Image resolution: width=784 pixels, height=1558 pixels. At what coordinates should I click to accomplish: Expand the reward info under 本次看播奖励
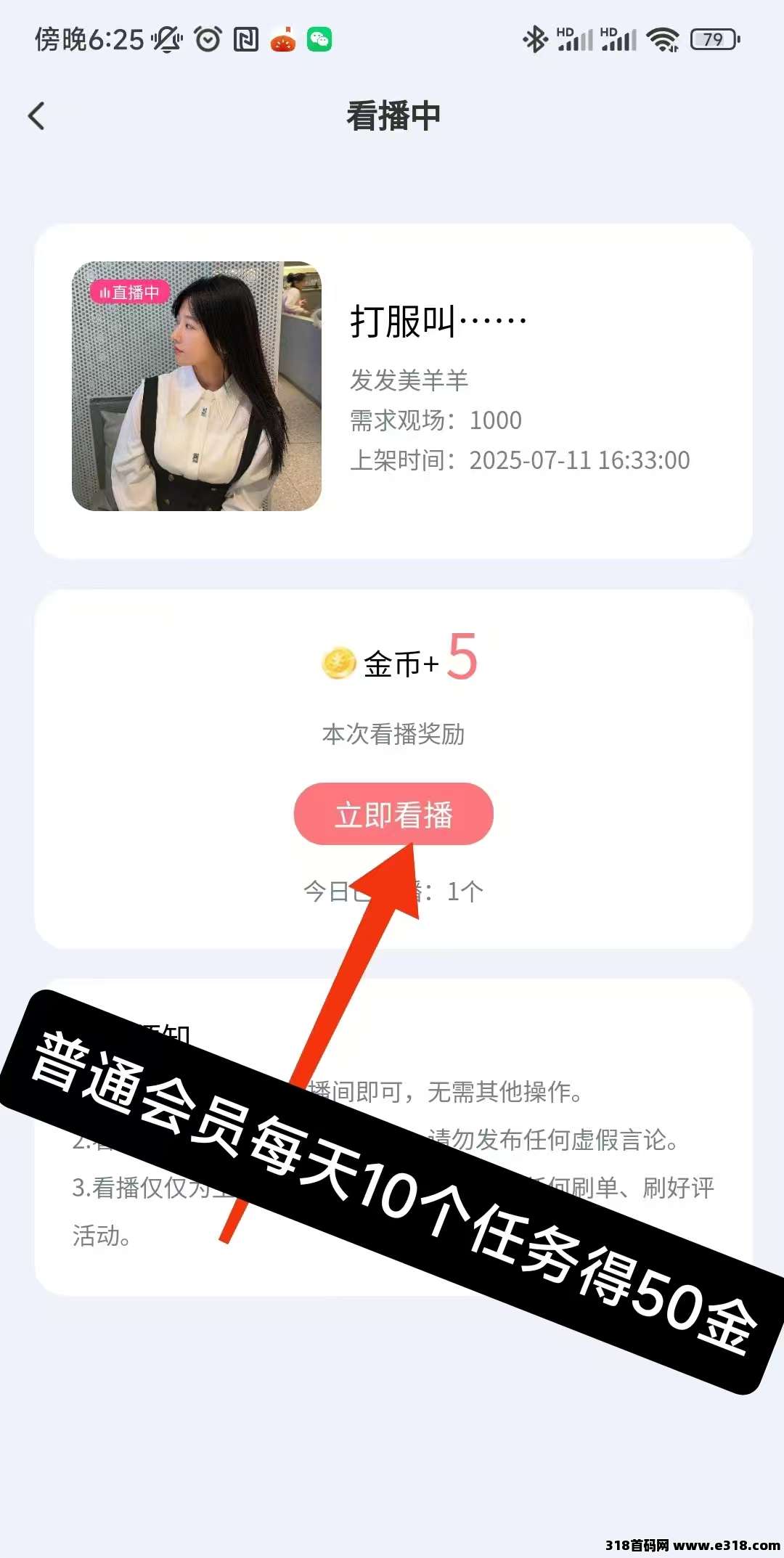[x=392, y=733]
